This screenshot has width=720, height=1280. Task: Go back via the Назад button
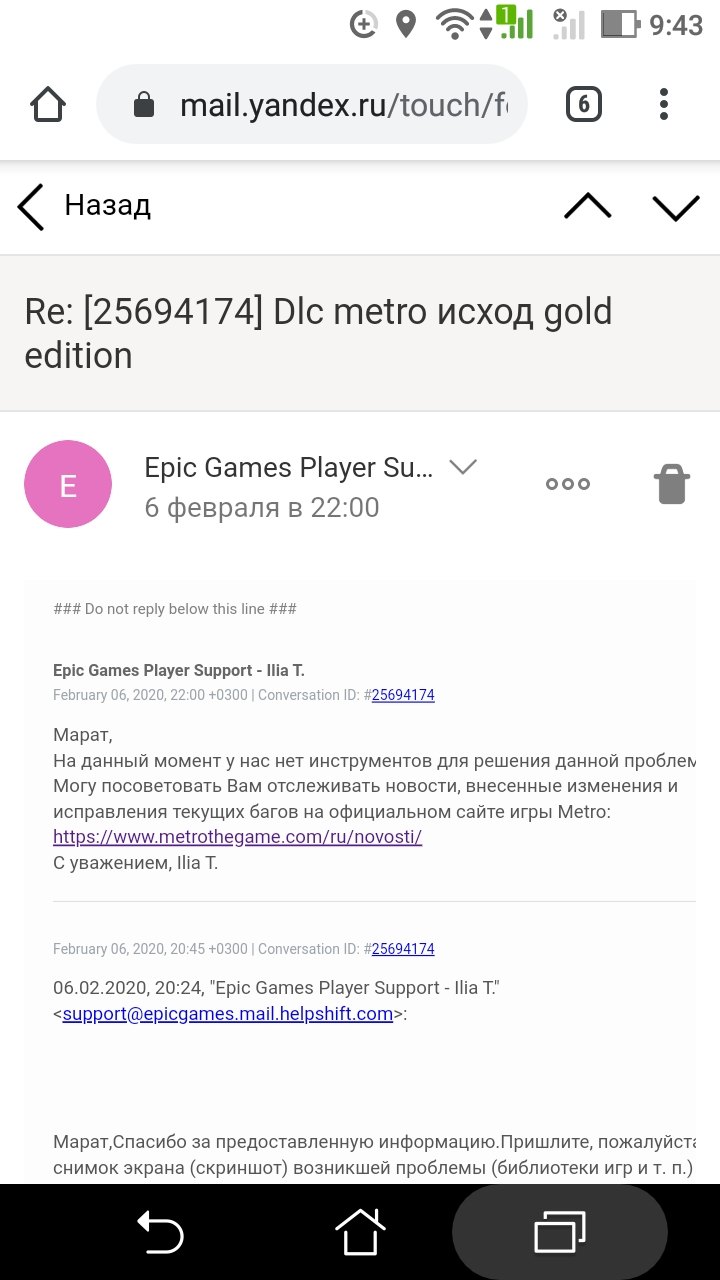84,207
